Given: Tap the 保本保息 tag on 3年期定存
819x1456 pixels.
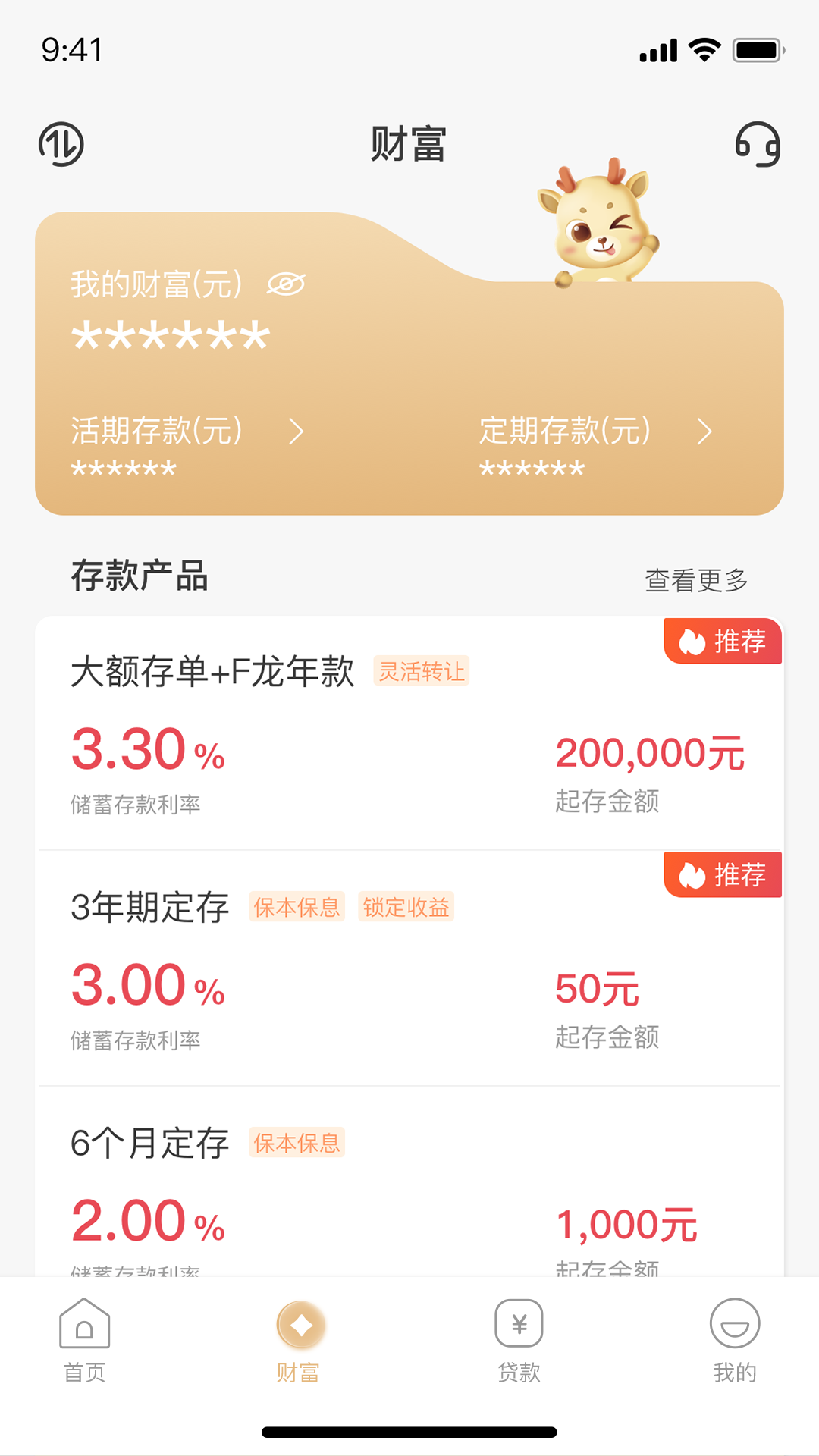Looking at the screenshot, I should pyautogui.click(x=297, y=907).
